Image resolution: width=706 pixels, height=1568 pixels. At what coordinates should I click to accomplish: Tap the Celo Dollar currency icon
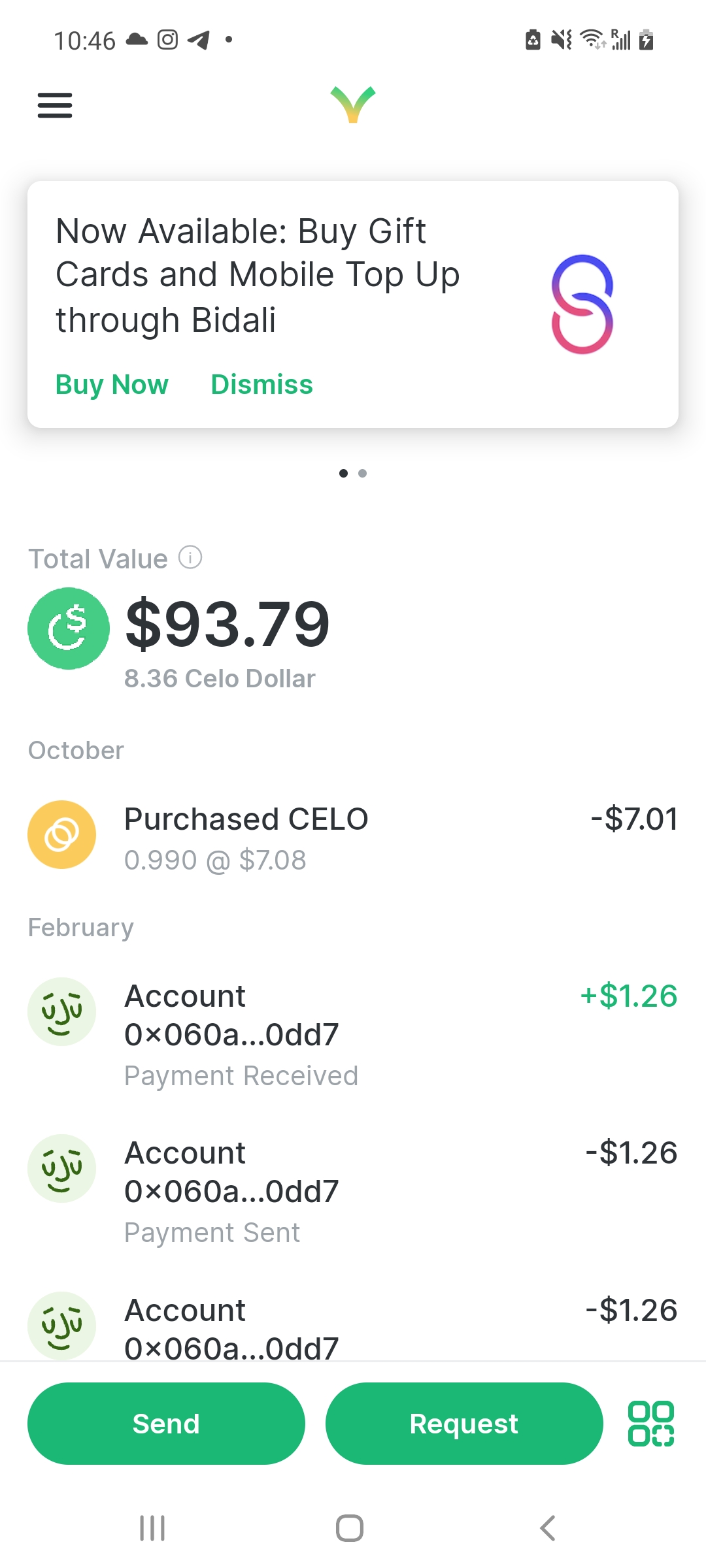pyautogui.click(x=68, y=629)
